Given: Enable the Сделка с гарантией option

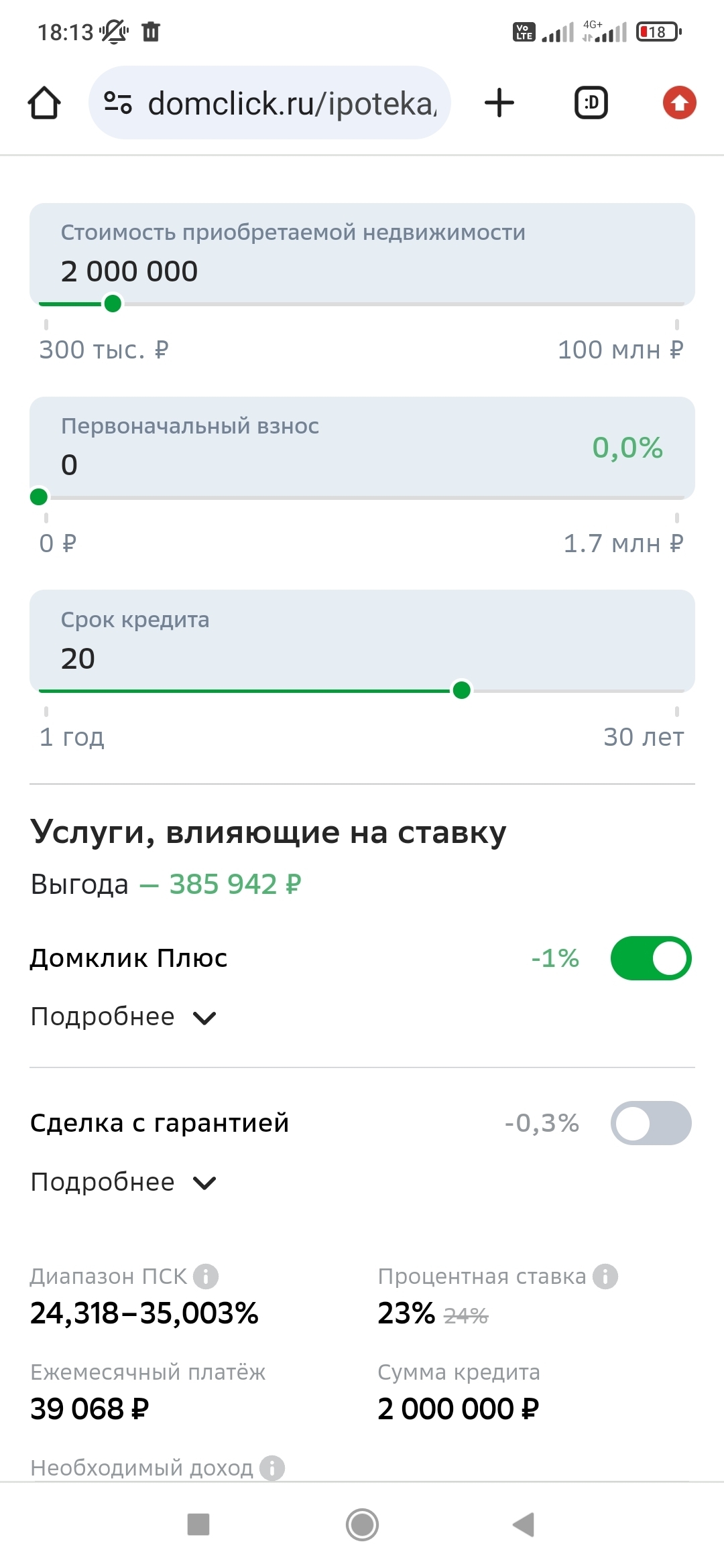Looking at the screenshot, I should click(650, 1123).
